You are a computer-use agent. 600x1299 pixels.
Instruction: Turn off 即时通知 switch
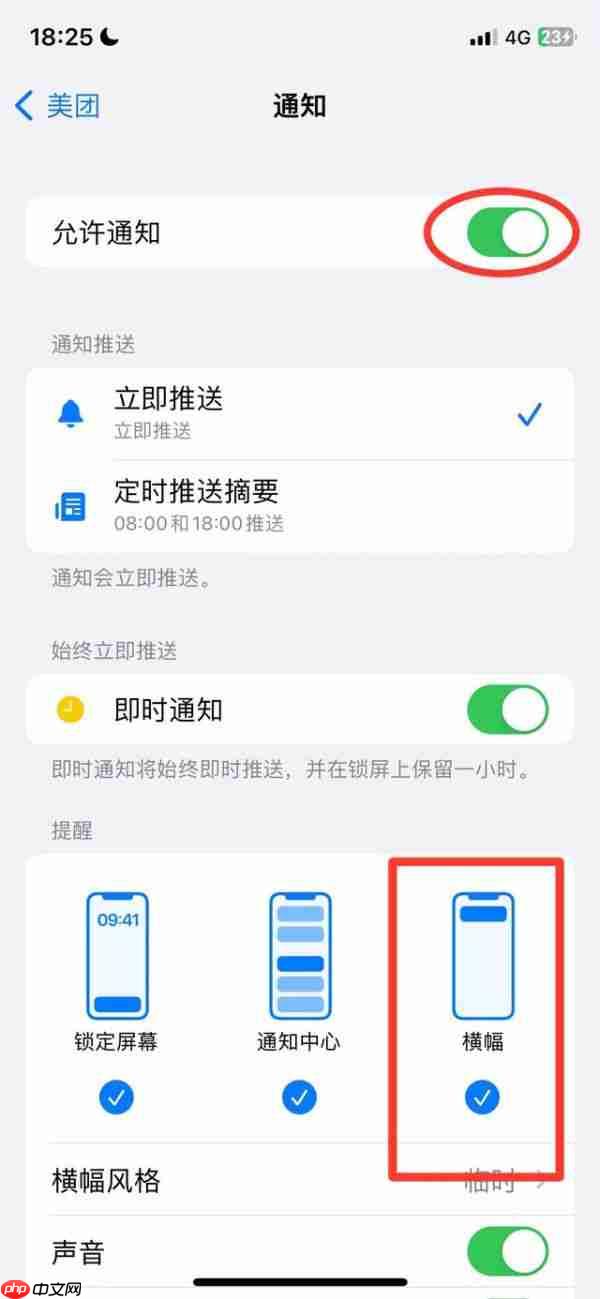pyautogui.click(x=507, y=710)
